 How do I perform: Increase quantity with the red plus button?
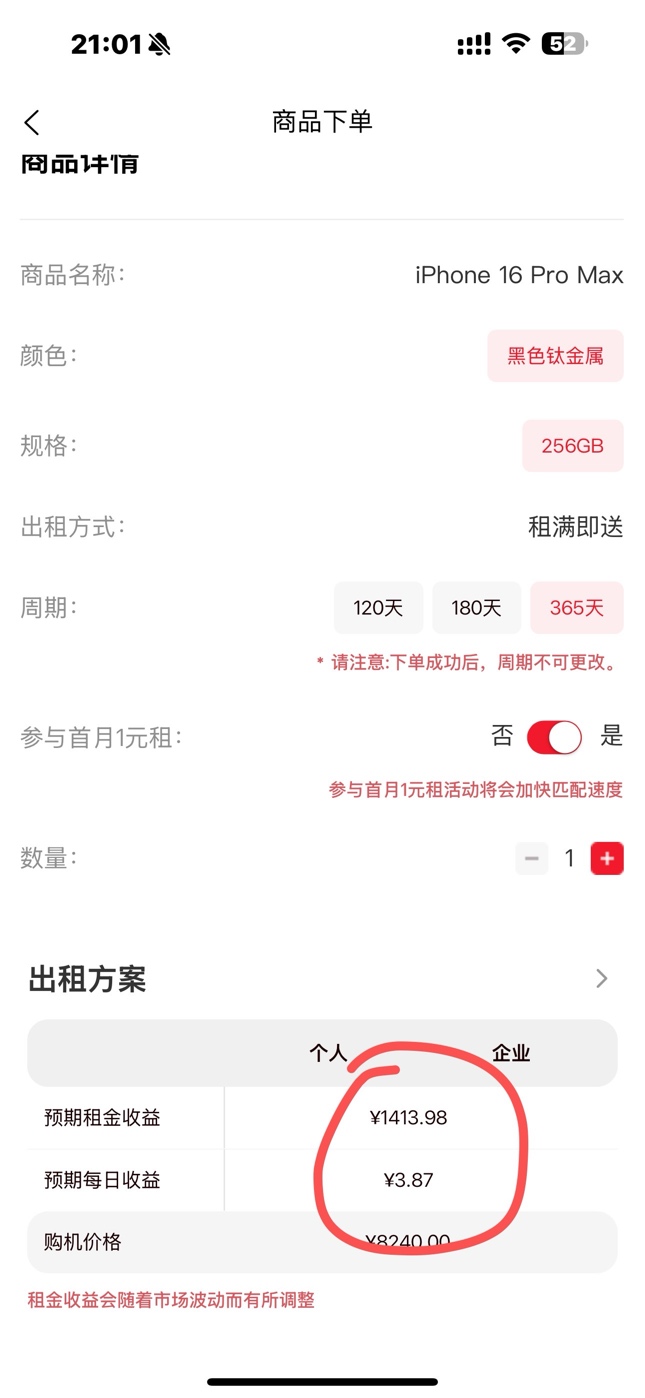pos(607,858)
